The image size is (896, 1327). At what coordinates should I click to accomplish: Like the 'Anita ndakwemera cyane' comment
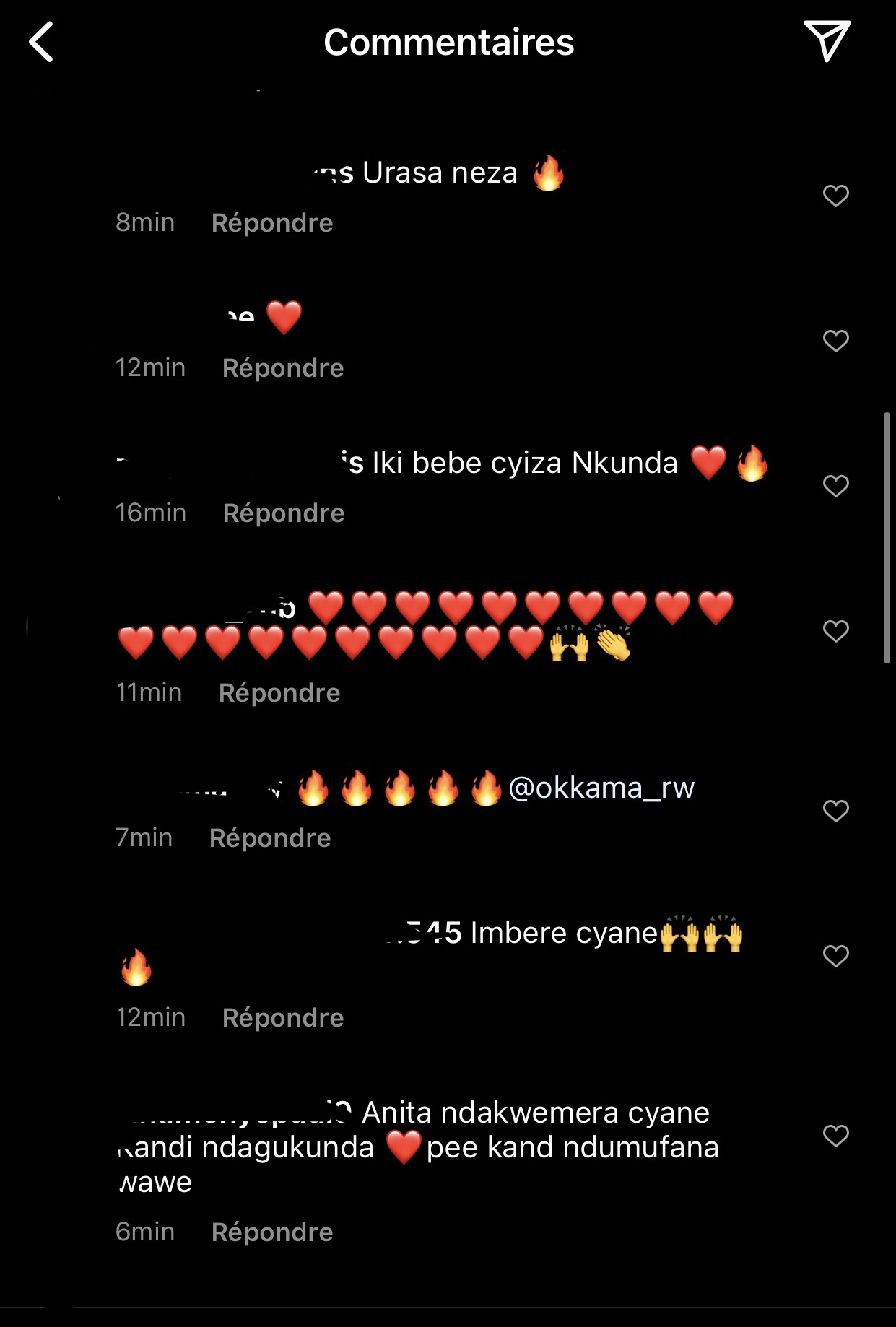(835, 1136)
